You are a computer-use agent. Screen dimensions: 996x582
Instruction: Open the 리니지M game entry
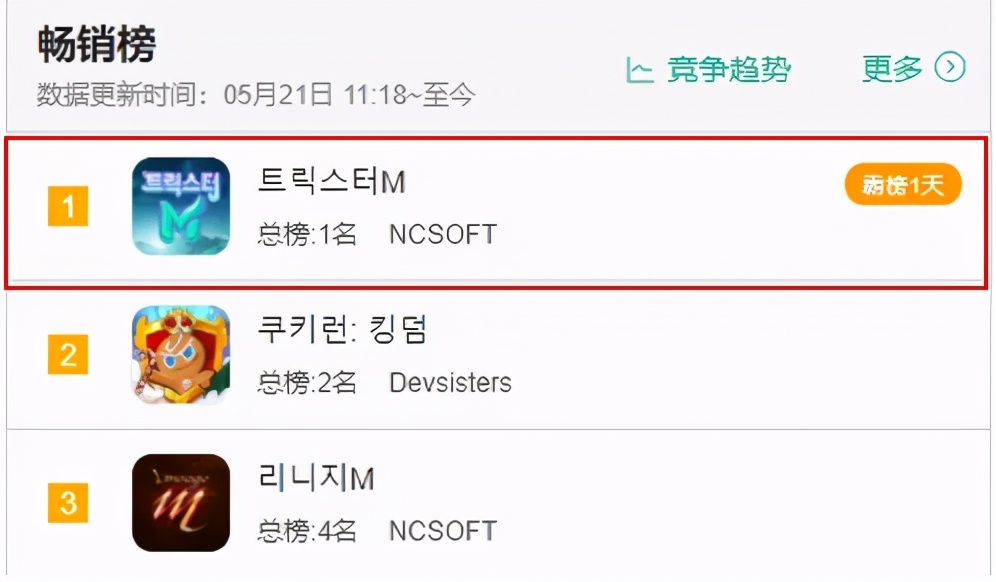(x=316, y=478)
